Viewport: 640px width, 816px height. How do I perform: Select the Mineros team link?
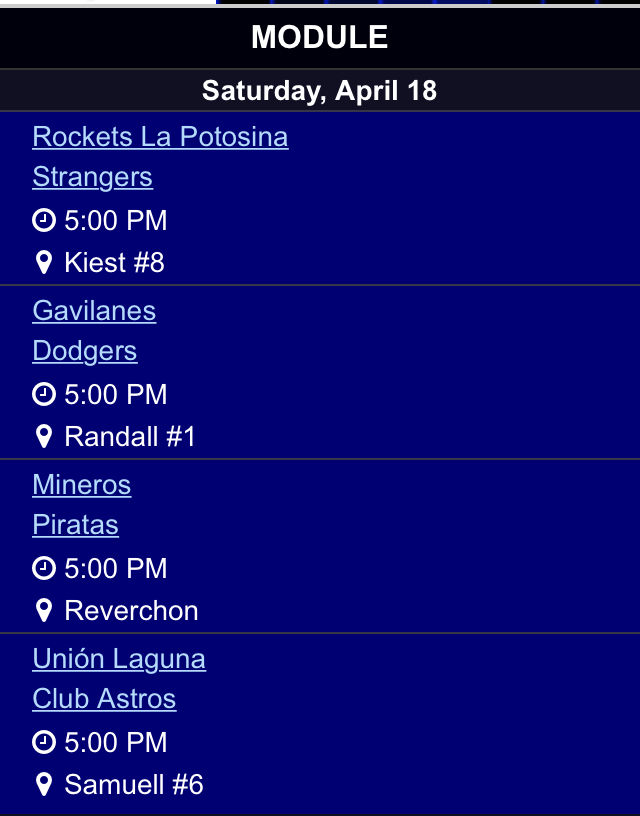(x=81, y=485)
